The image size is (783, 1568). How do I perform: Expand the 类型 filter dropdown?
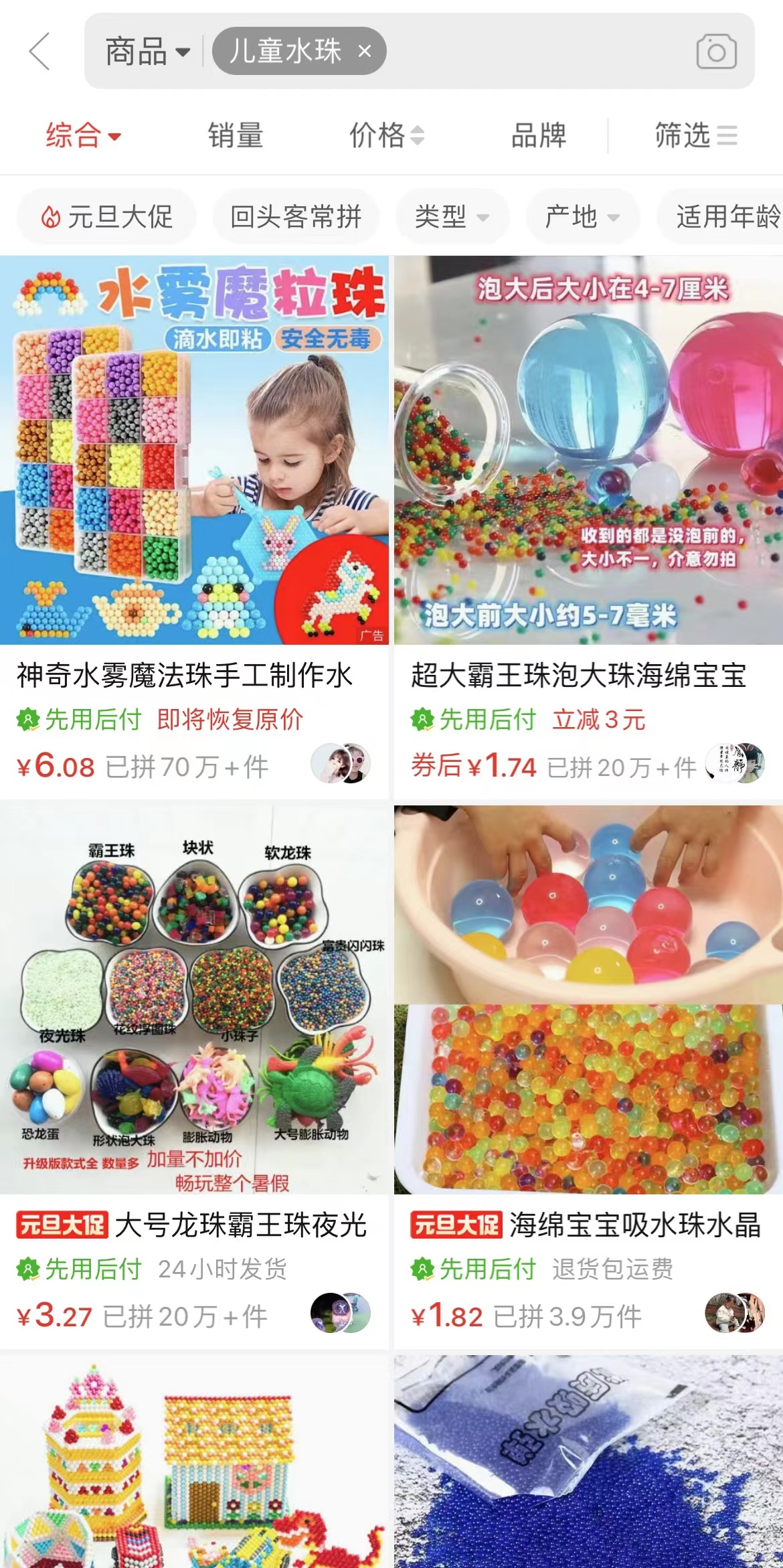[x=452, y=217]
